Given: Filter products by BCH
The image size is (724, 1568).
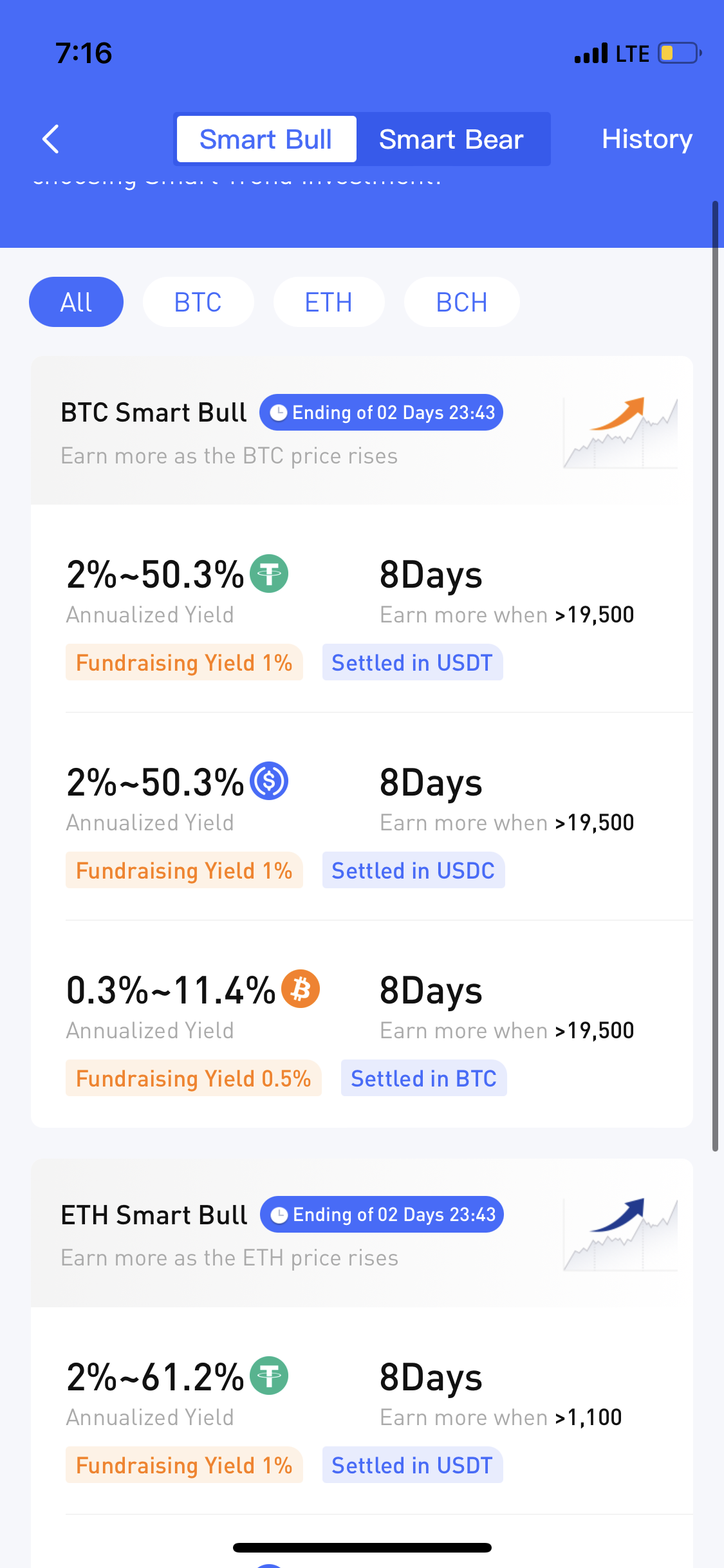Looking at the screenshot, I should [x=461, y=302].
